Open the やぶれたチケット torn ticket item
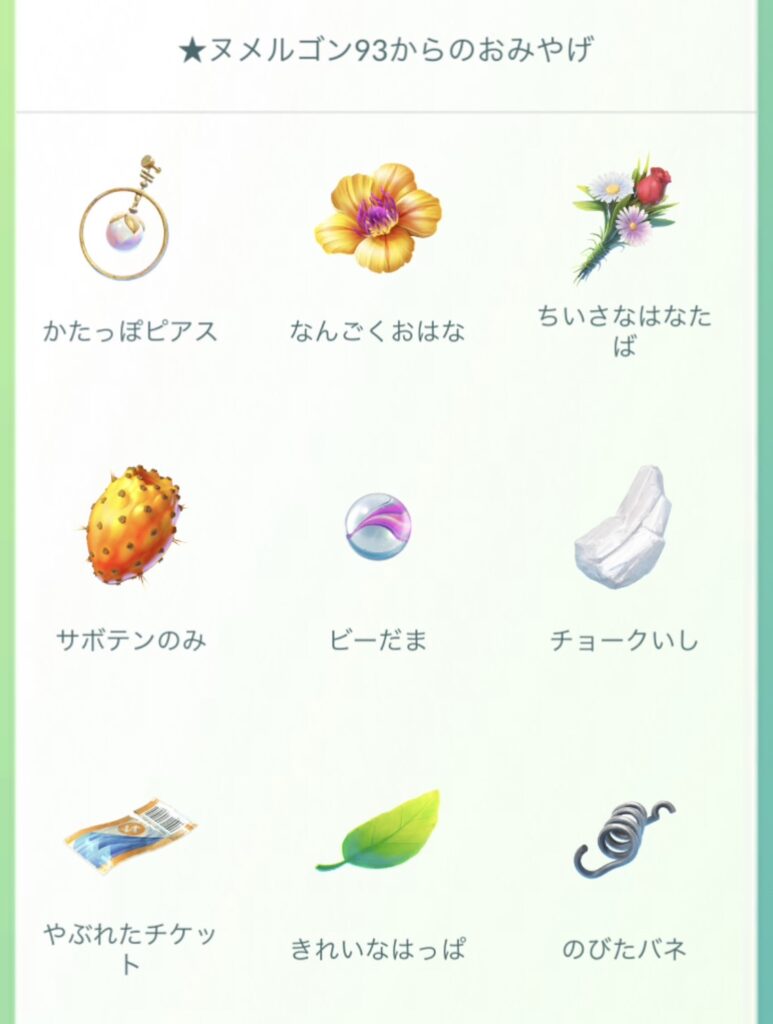This screenshot has height=1024, width=773. click(x=130, y=834)
